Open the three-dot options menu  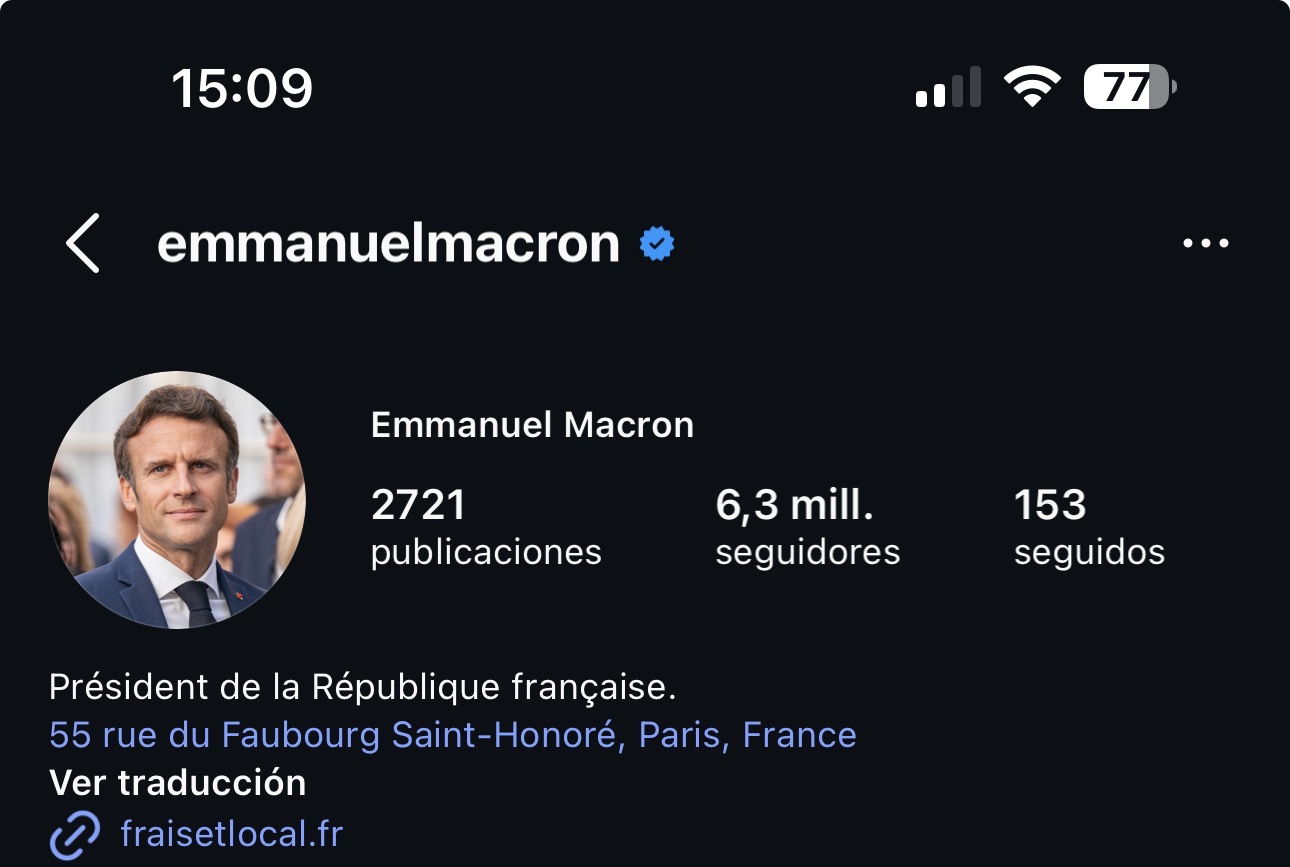tap(1205, 244)
